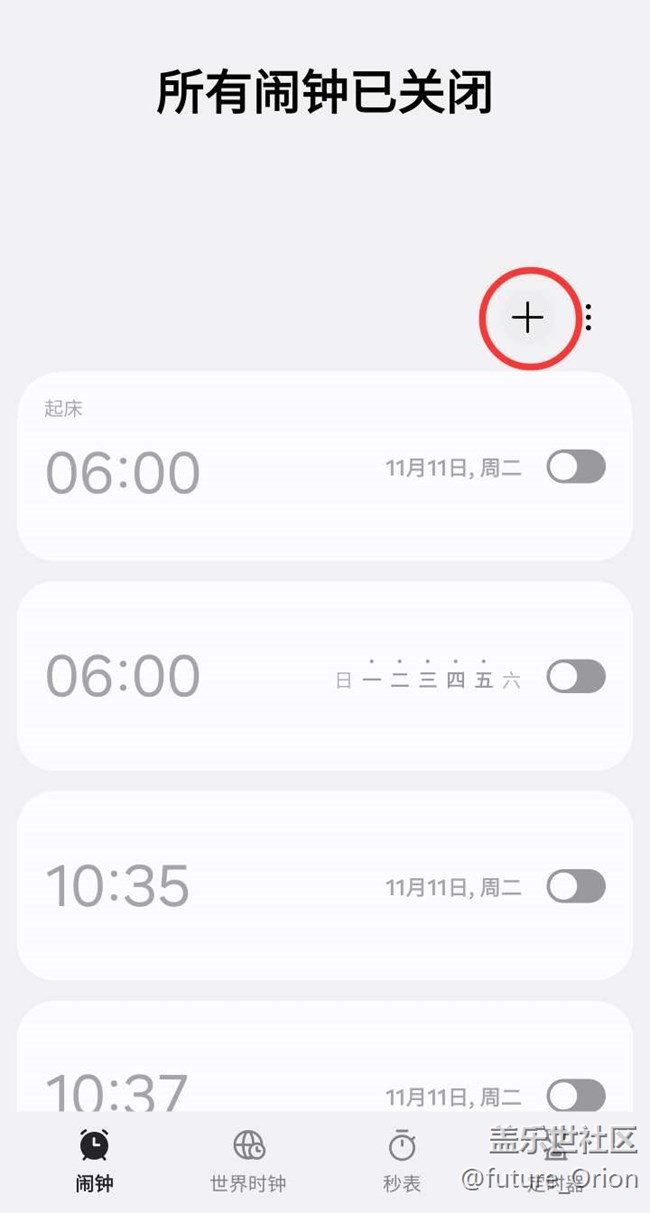650x1213 pixels.
Task: Open the weekday repeating 06:00 alarm
Action: (200, 676)
